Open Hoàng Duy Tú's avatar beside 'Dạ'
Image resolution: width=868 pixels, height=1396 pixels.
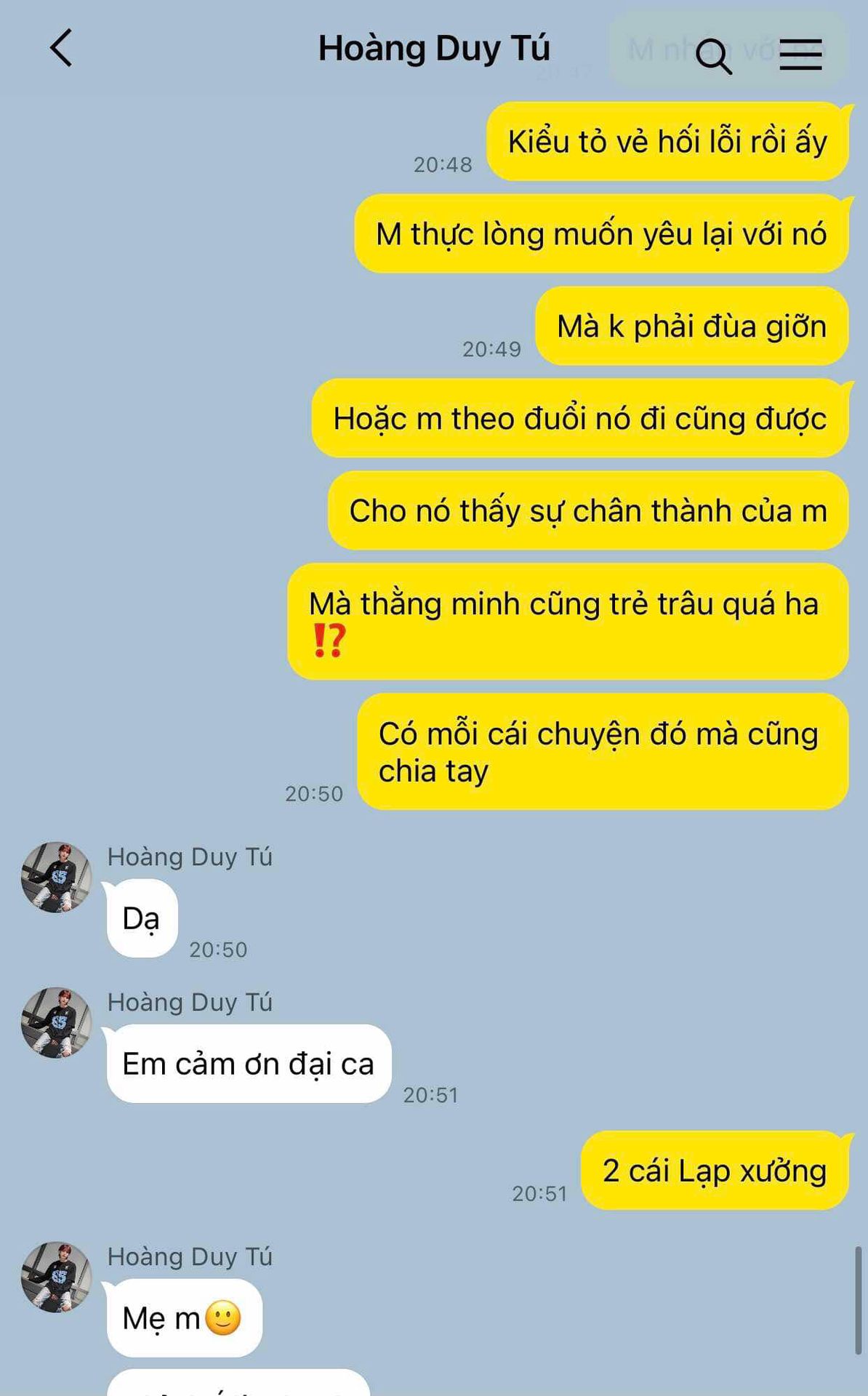(x=56, y=878)
